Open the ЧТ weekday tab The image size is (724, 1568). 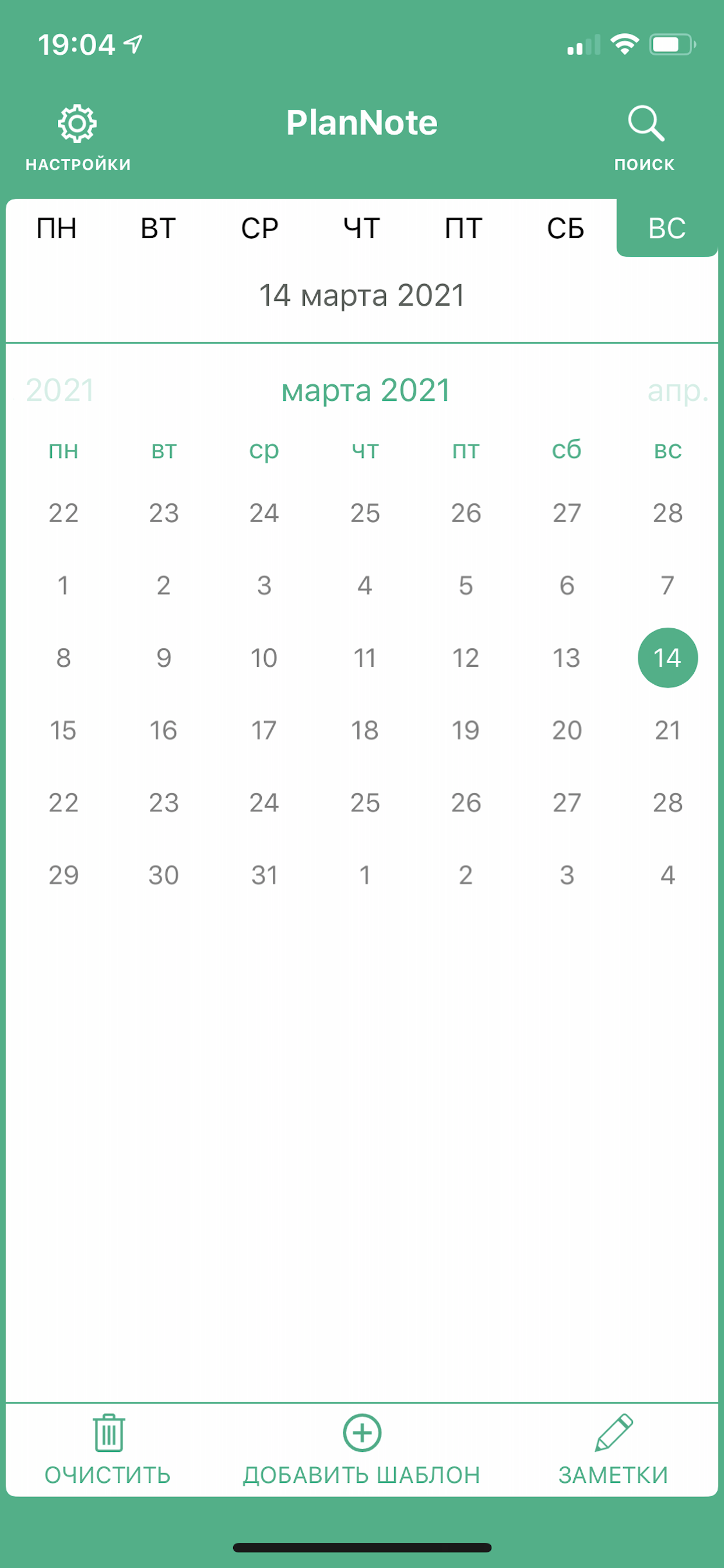coord(361,228)
